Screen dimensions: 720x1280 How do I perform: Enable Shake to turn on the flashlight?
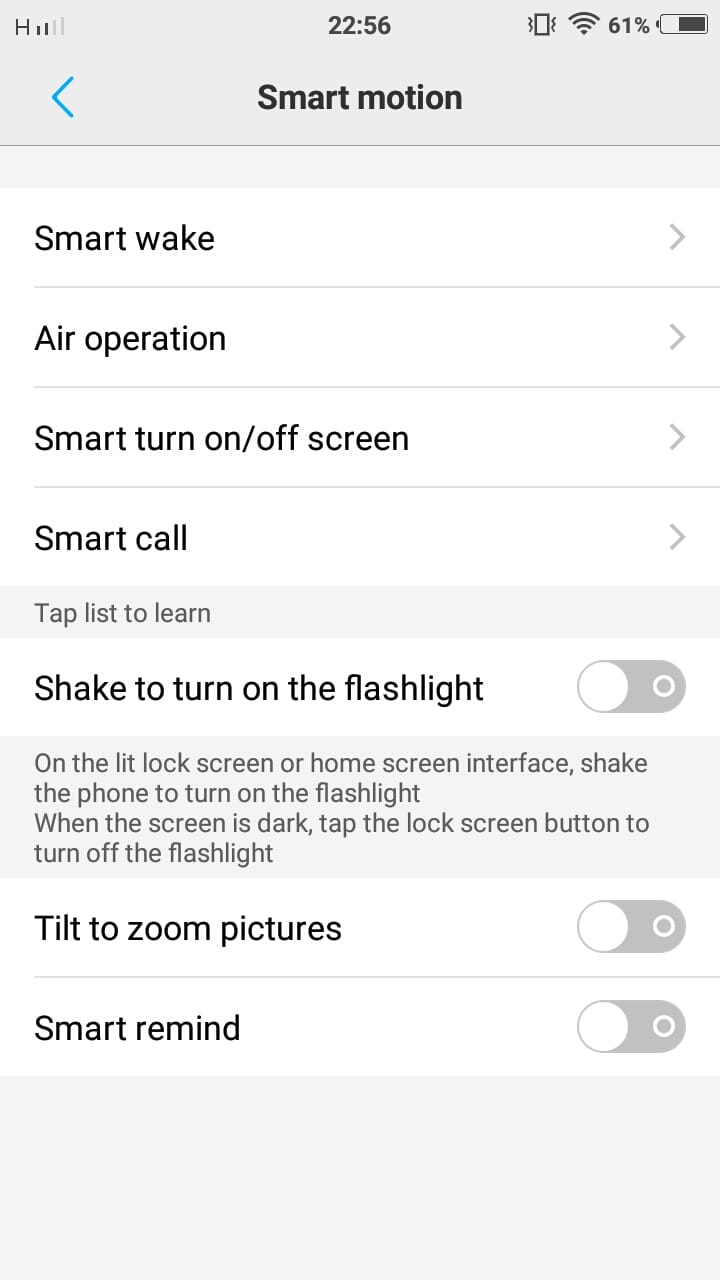pyautogui.click(x=631, y=686)
